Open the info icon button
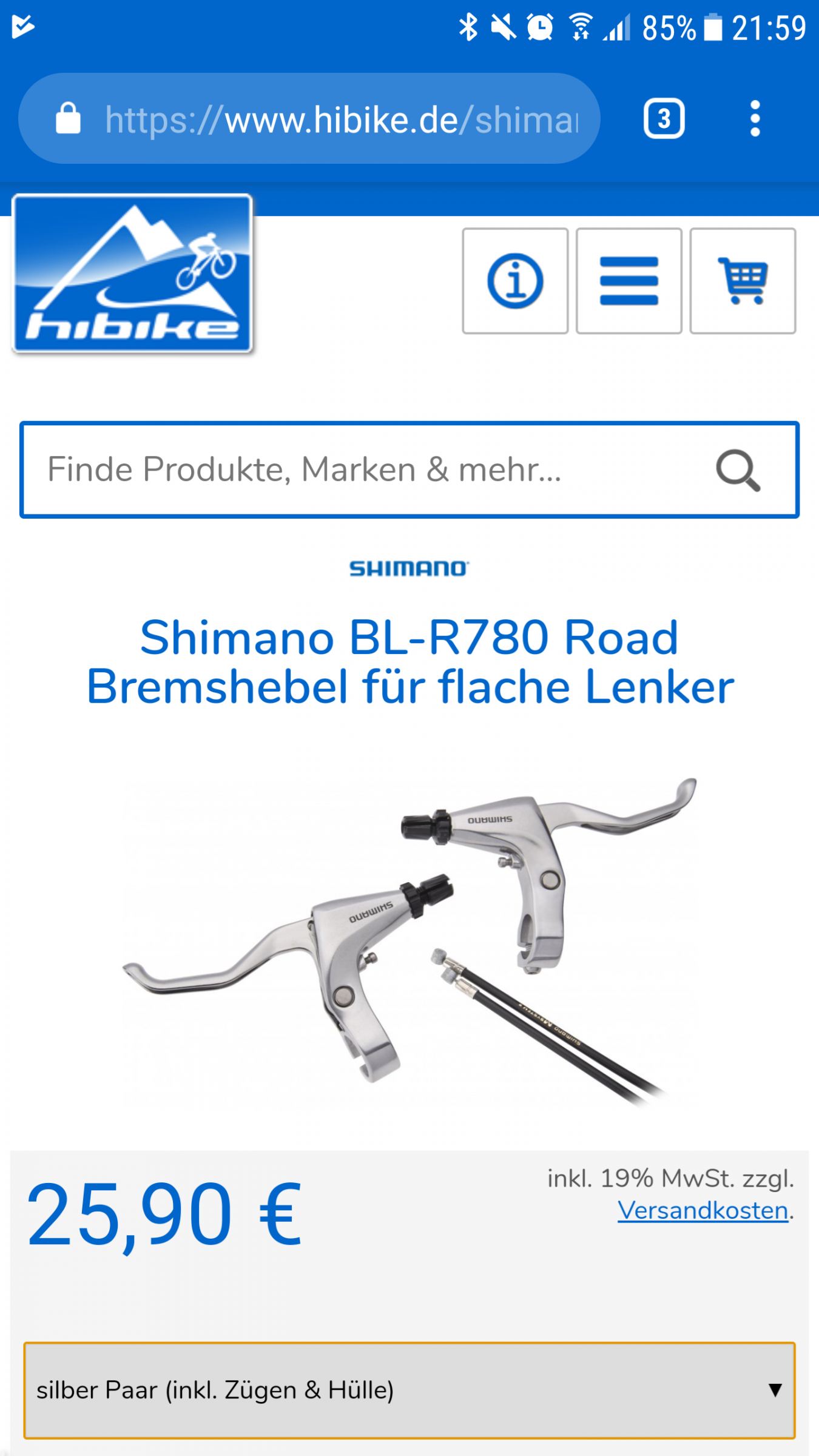Image resolution: width=819 pixels, height=1456 pixels. click(x=515, y=281)
